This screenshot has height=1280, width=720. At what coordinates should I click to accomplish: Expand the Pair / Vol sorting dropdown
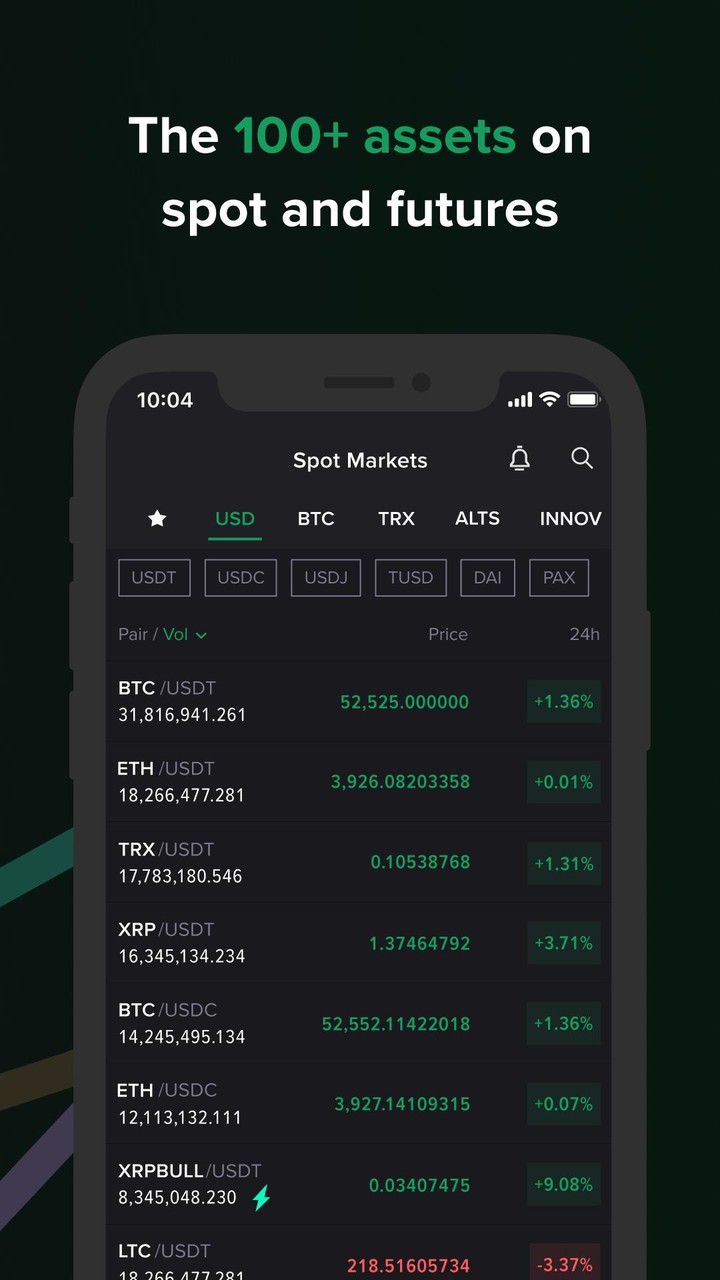[x=163, y=634]
